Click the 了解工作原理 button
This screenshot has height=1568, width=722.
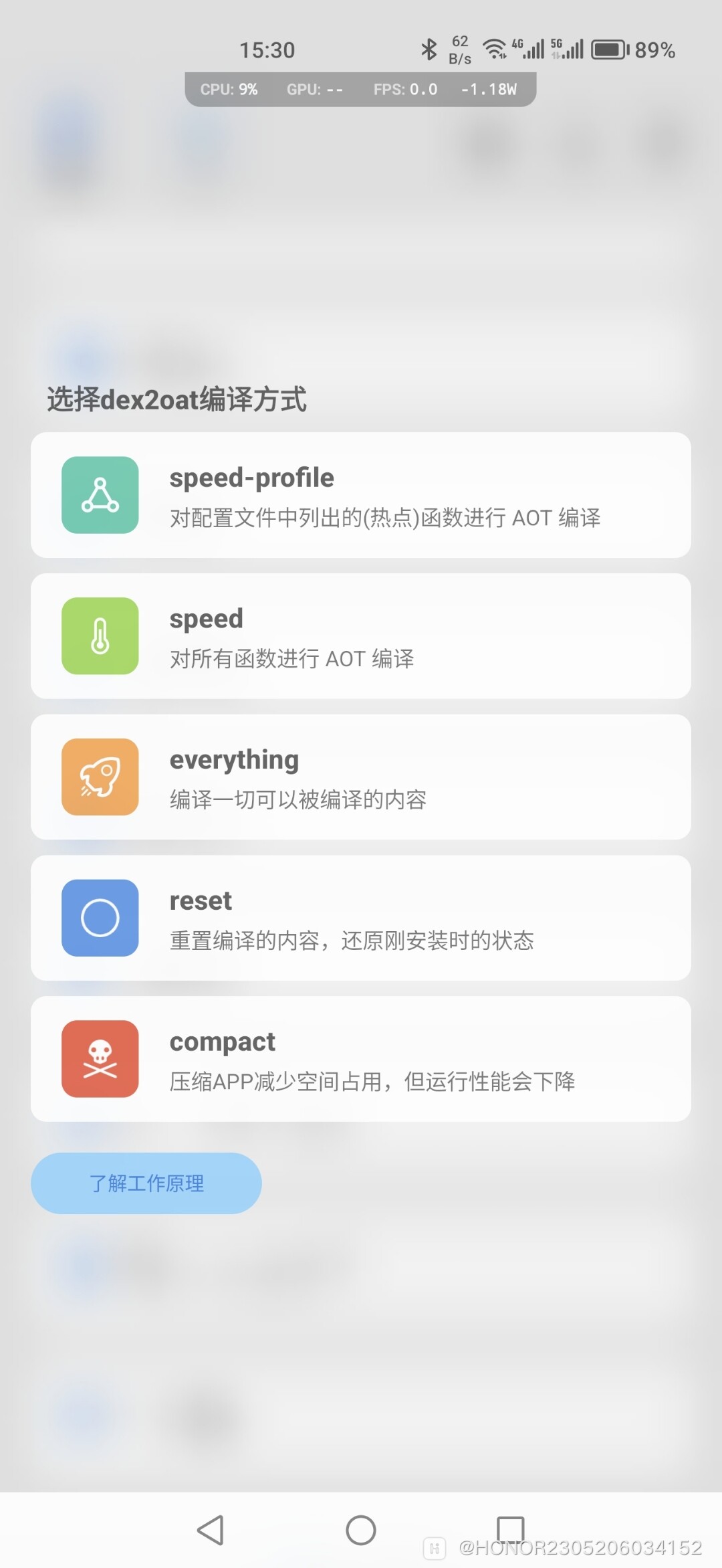146,1183
